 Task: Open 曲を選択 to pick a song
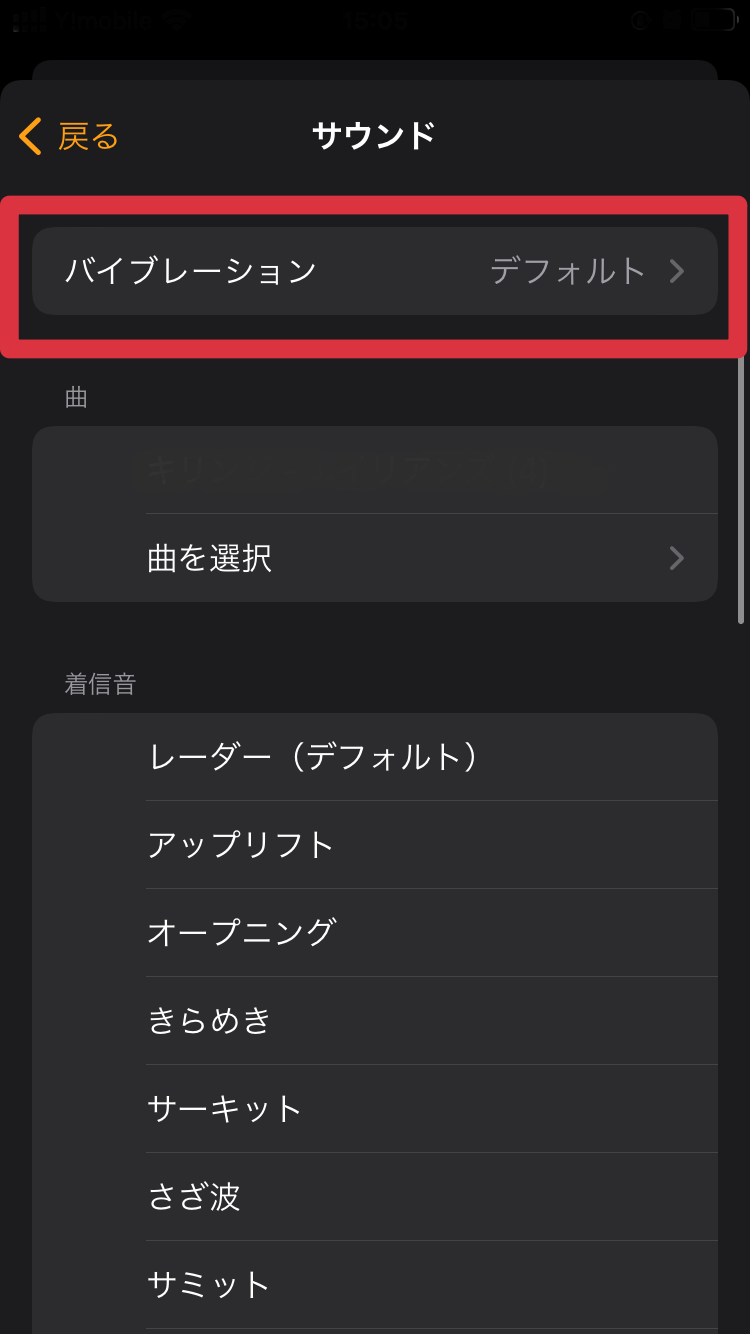[375, 558]
